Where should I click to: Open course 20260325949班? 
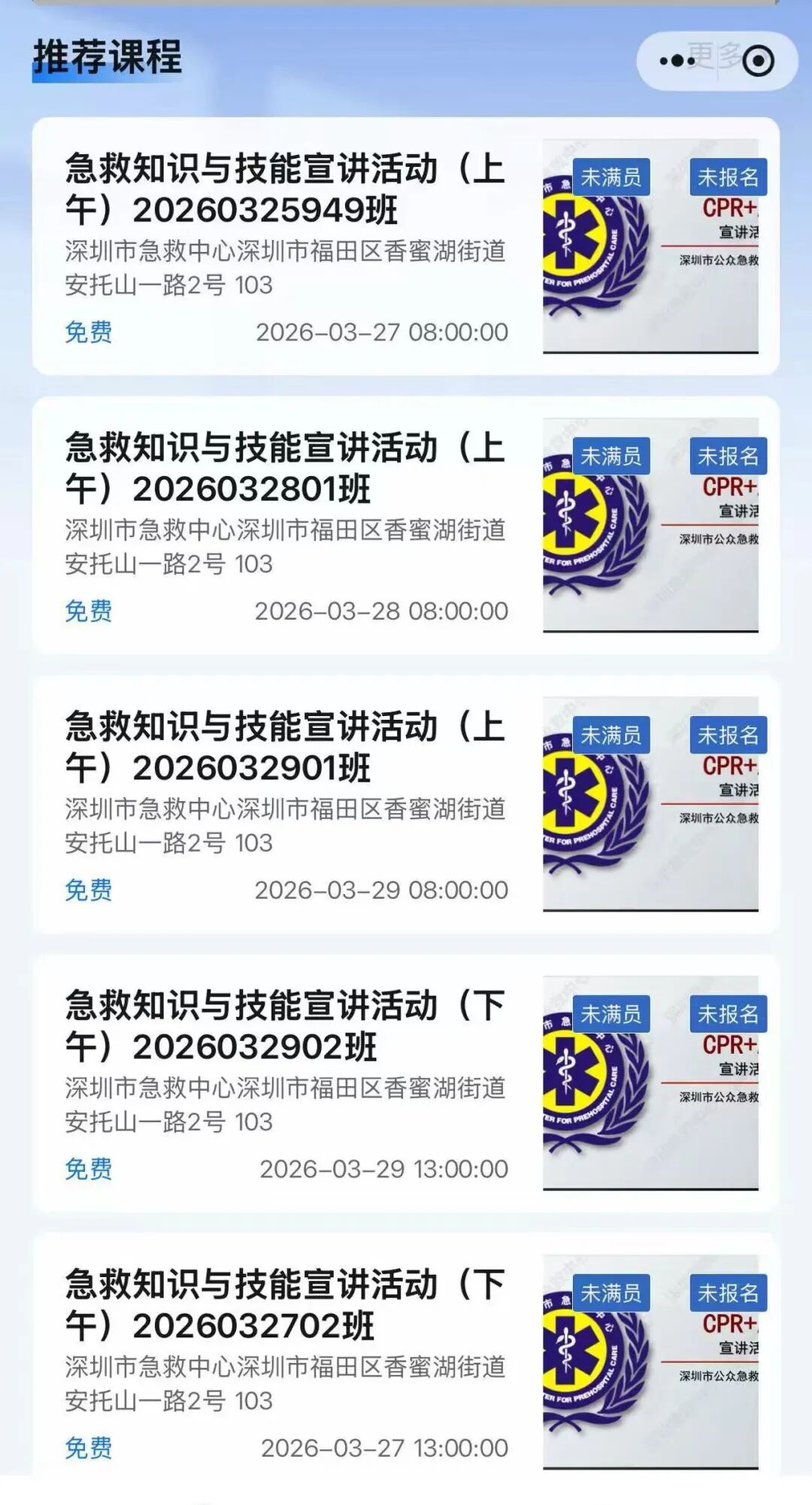click(x=286, y=189)
